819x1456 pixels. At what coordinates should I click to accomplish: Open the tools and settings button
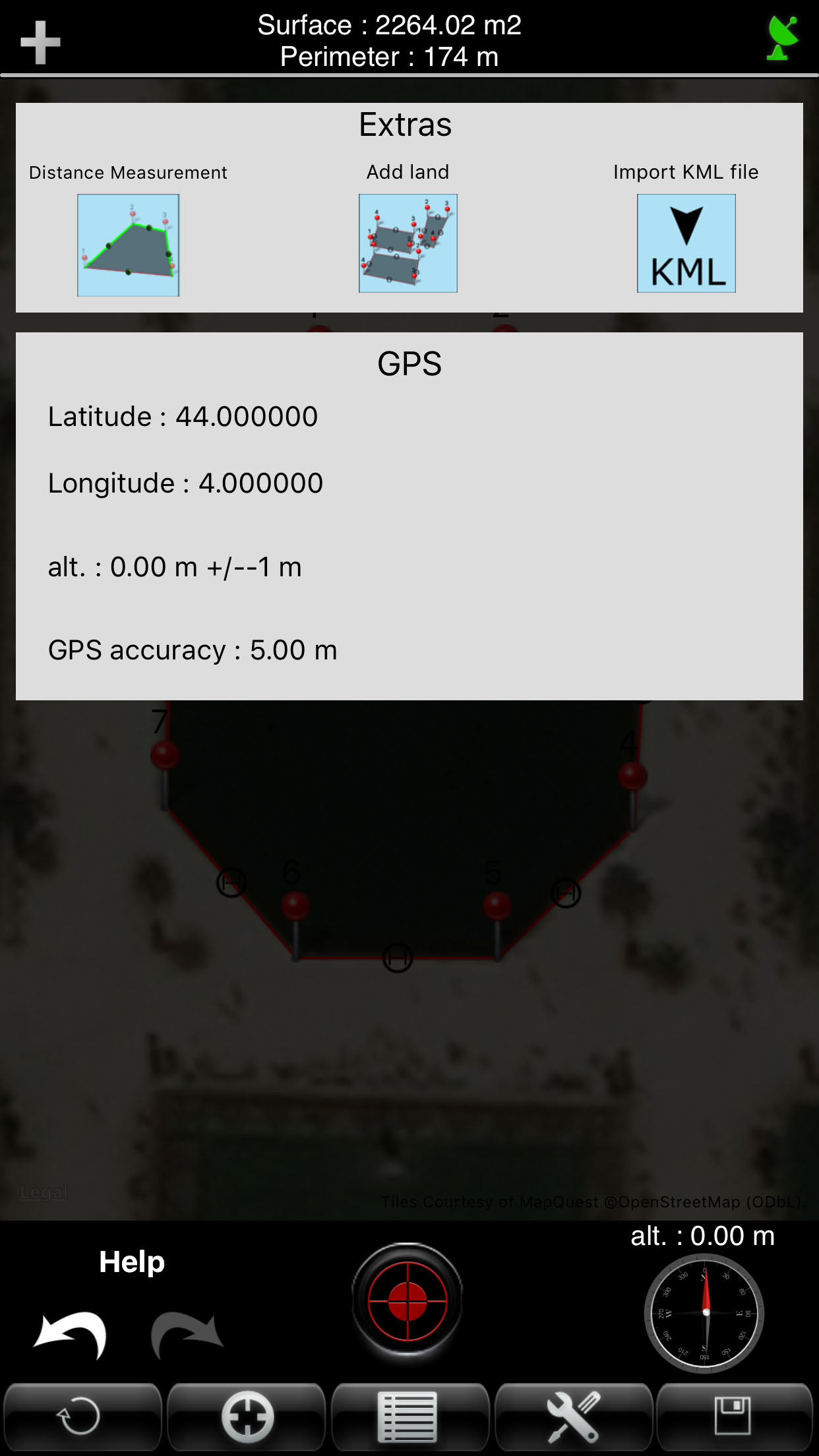click(573, 1416)
